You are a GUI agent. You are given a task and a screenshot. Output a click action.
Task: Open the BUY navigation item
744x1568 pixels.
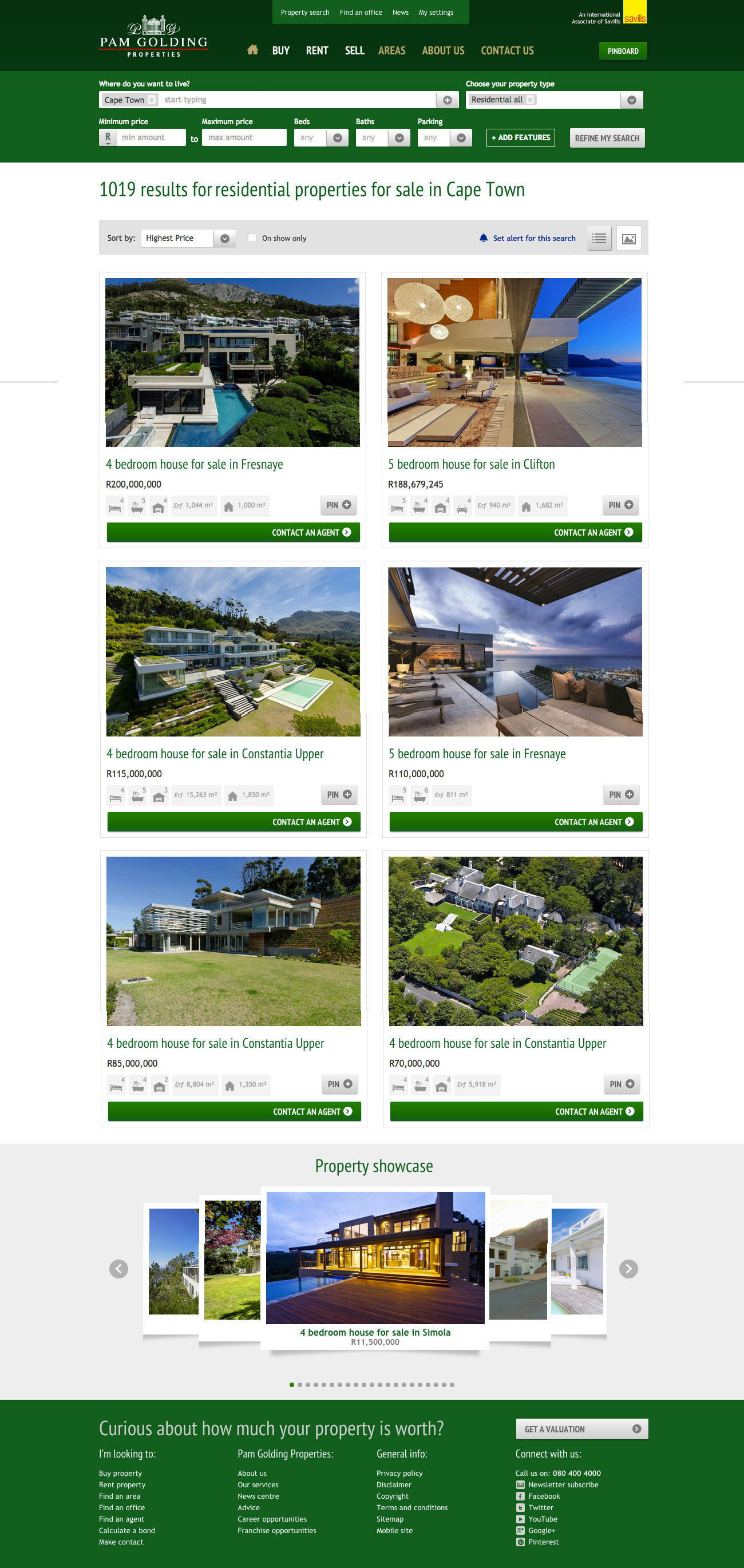click(280, 50)
